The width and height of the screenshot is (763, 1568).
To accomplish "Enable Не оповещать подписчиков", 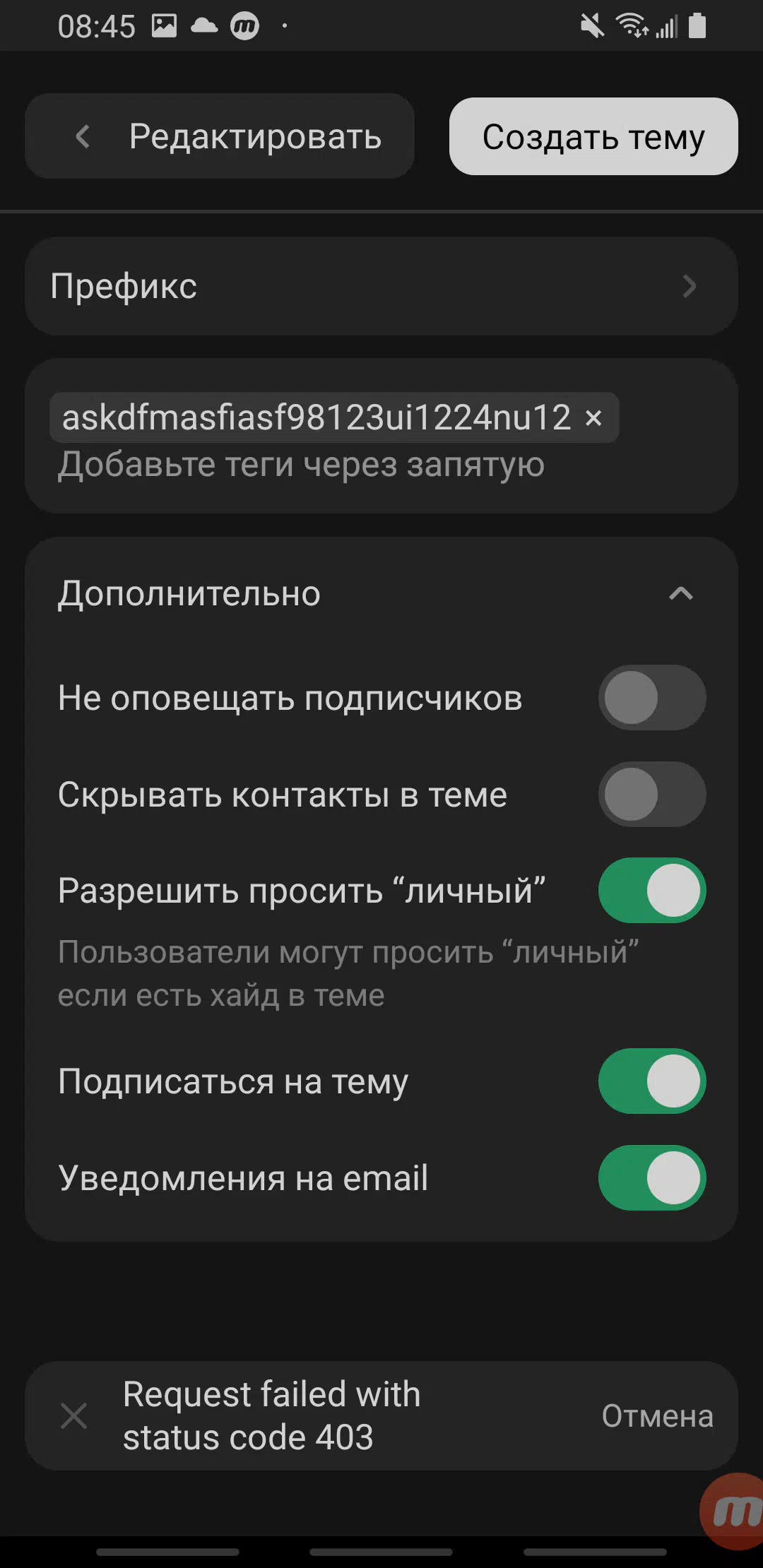I will pyautogui.click(x=651, y=698).
